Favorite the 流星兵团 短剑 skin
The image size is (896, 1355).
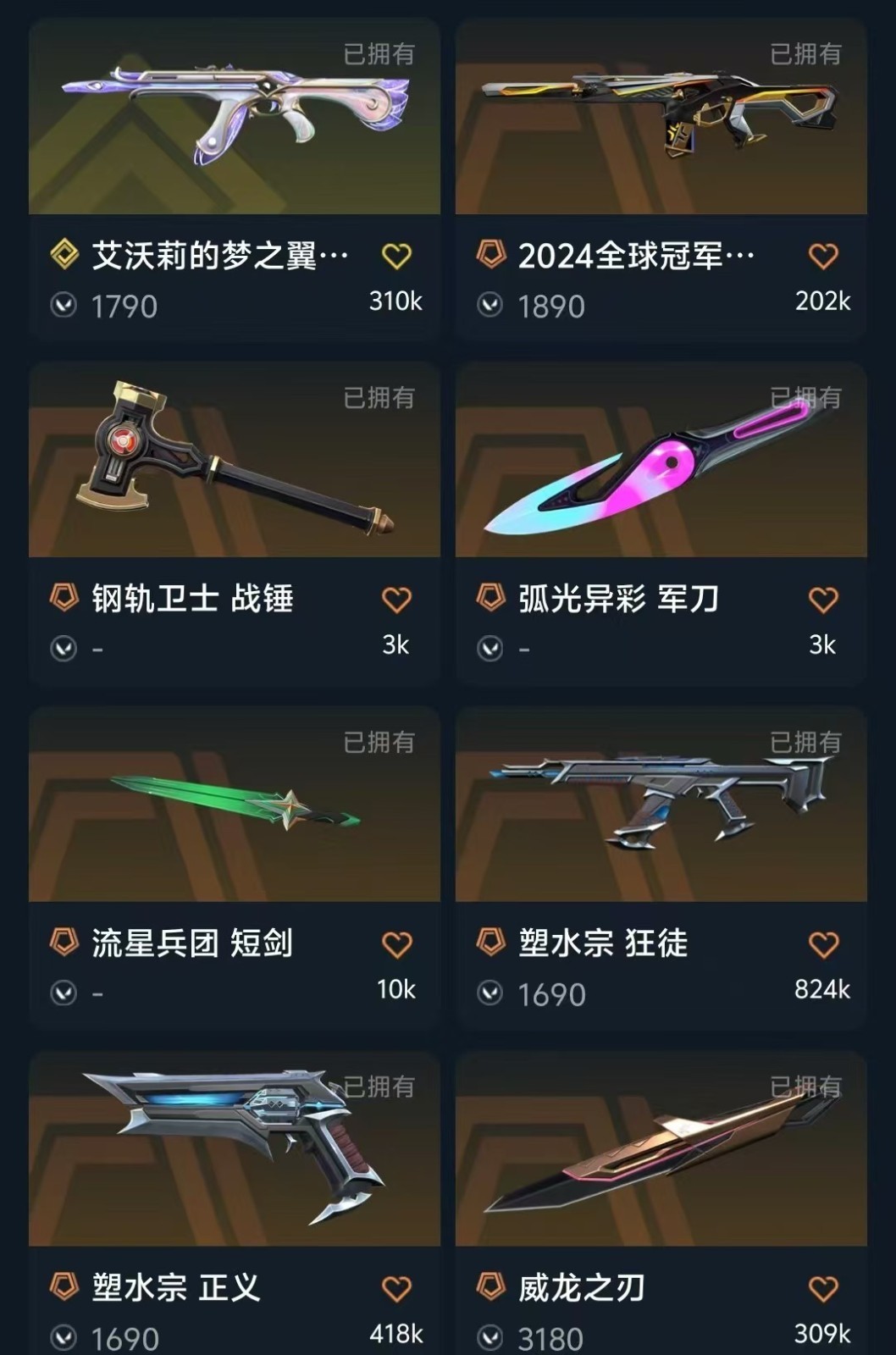[x=396, y=945]
